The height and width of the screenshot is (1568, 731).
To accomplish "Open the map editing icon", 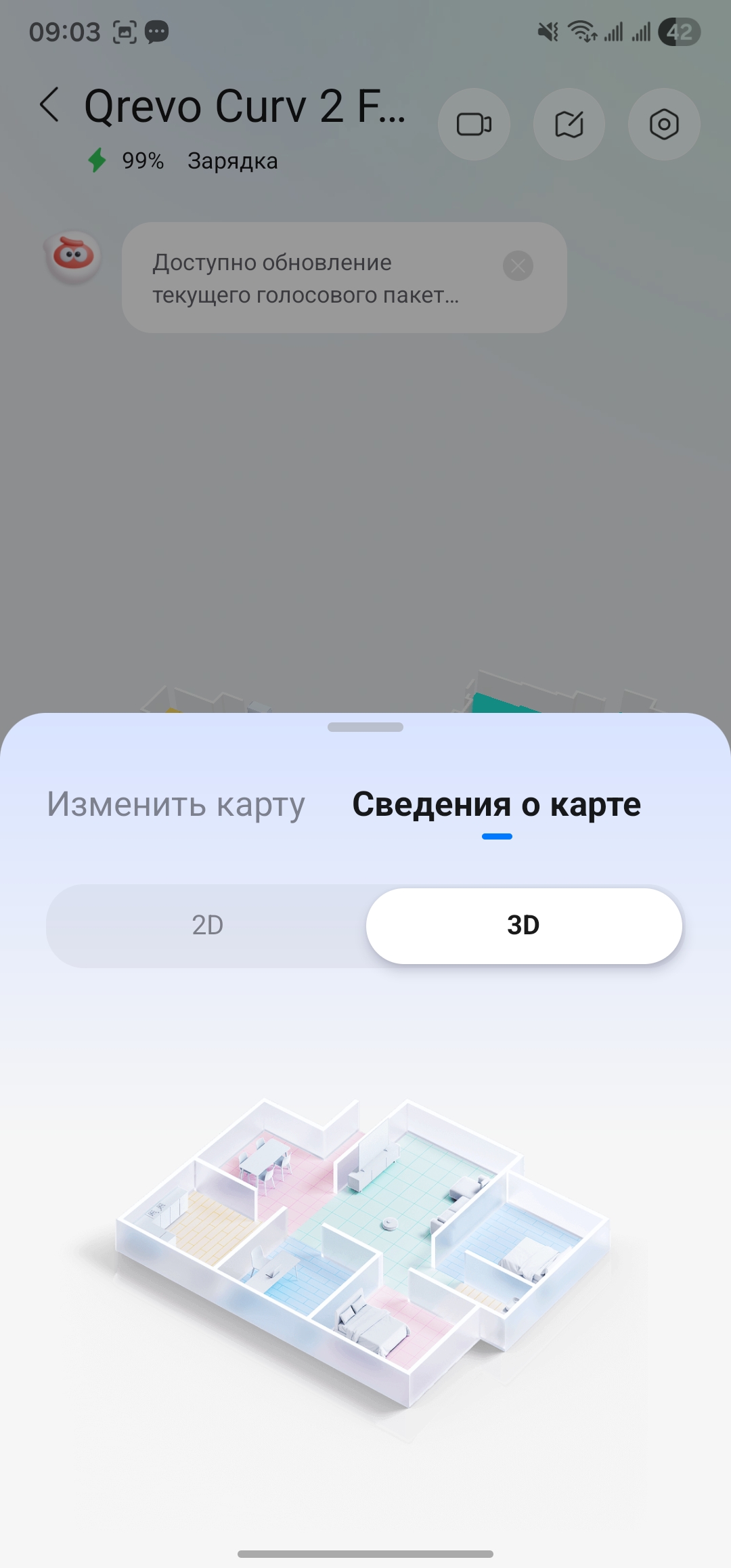I will [569, 125].
